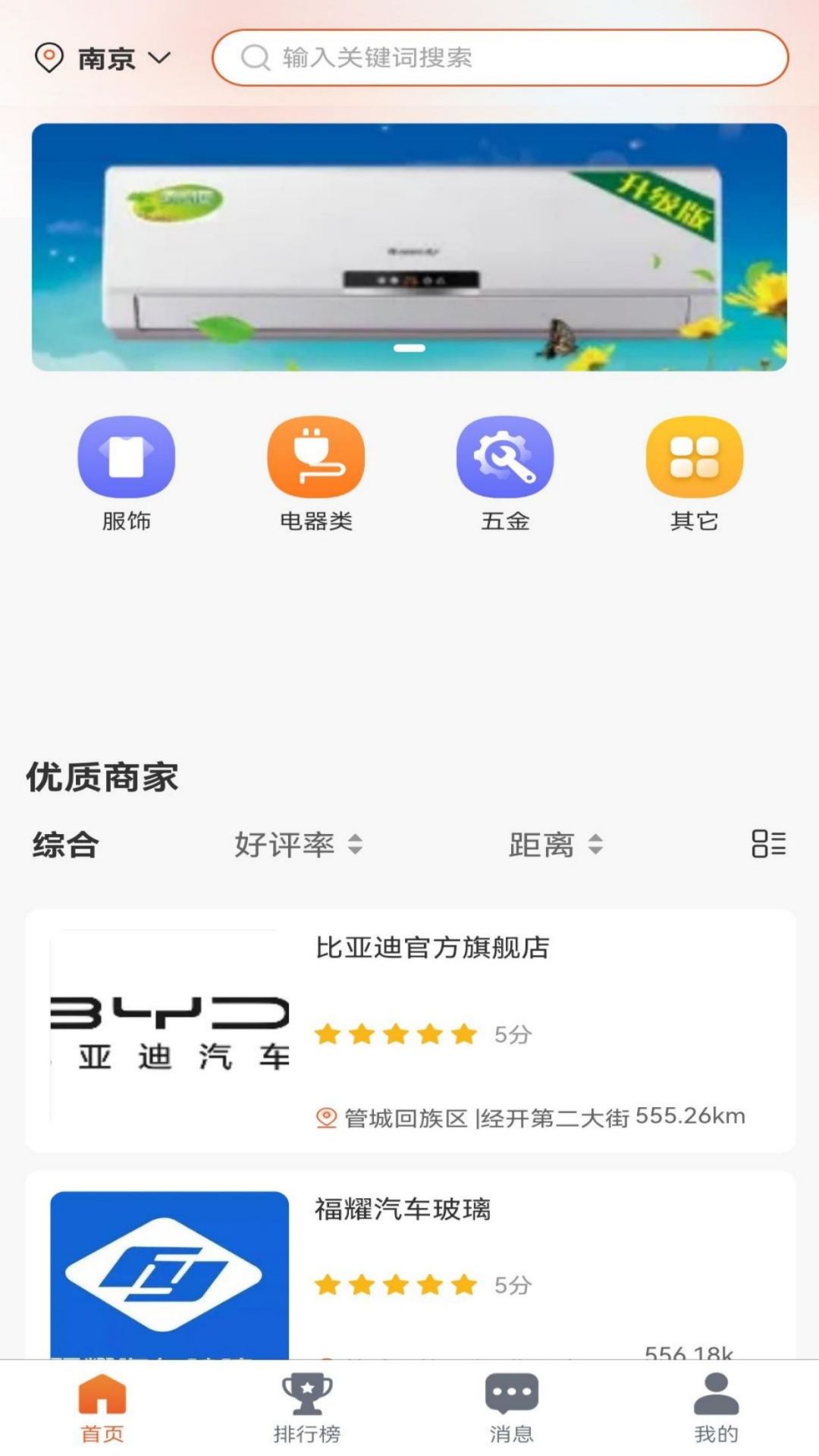
Task: Tap the fifth star of BYD rating
Action: (463, 1034)
